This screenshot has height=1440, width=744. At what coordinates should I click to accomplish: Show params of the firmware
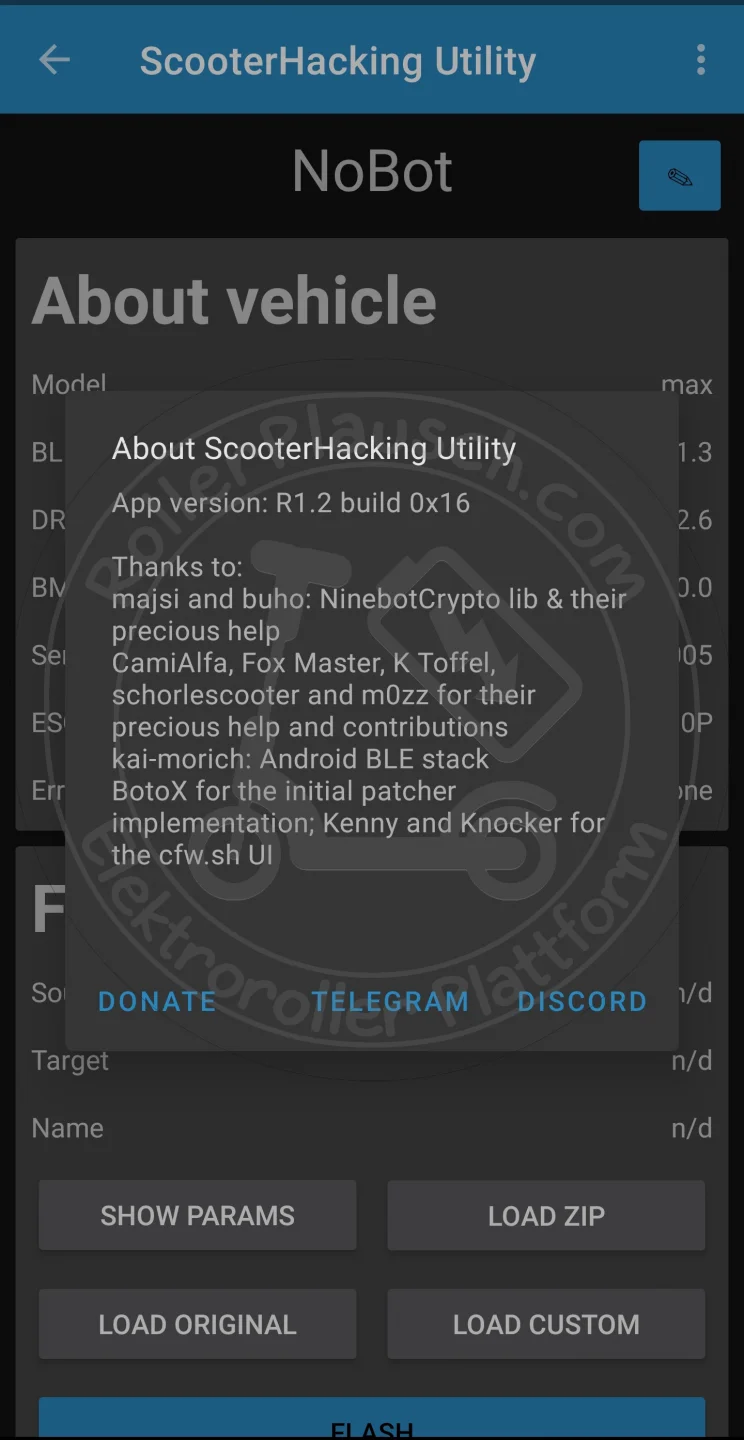tap(197, 1215)
